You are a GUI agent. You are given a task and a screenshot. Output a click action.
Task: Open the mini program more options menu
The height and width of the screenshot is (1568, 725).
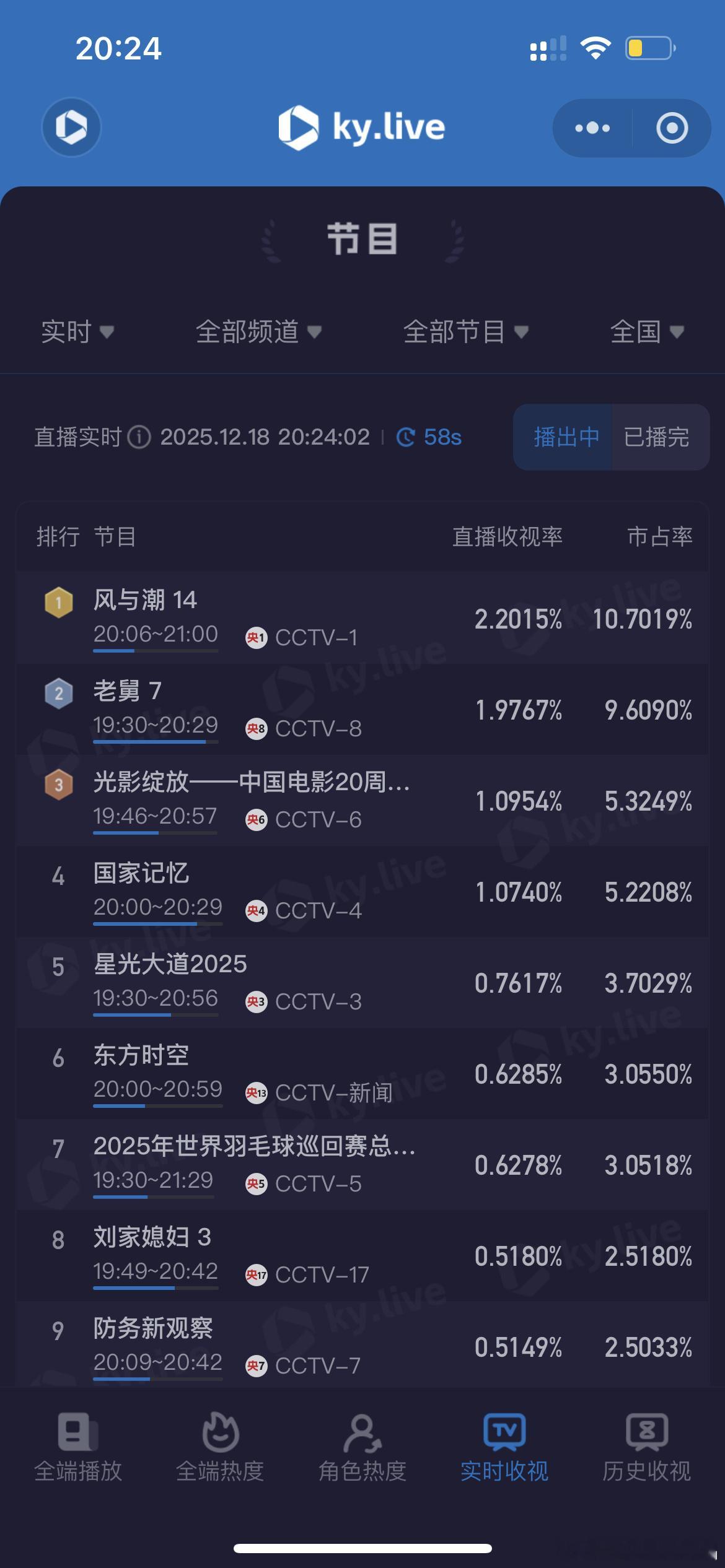[x=591, y=128]
